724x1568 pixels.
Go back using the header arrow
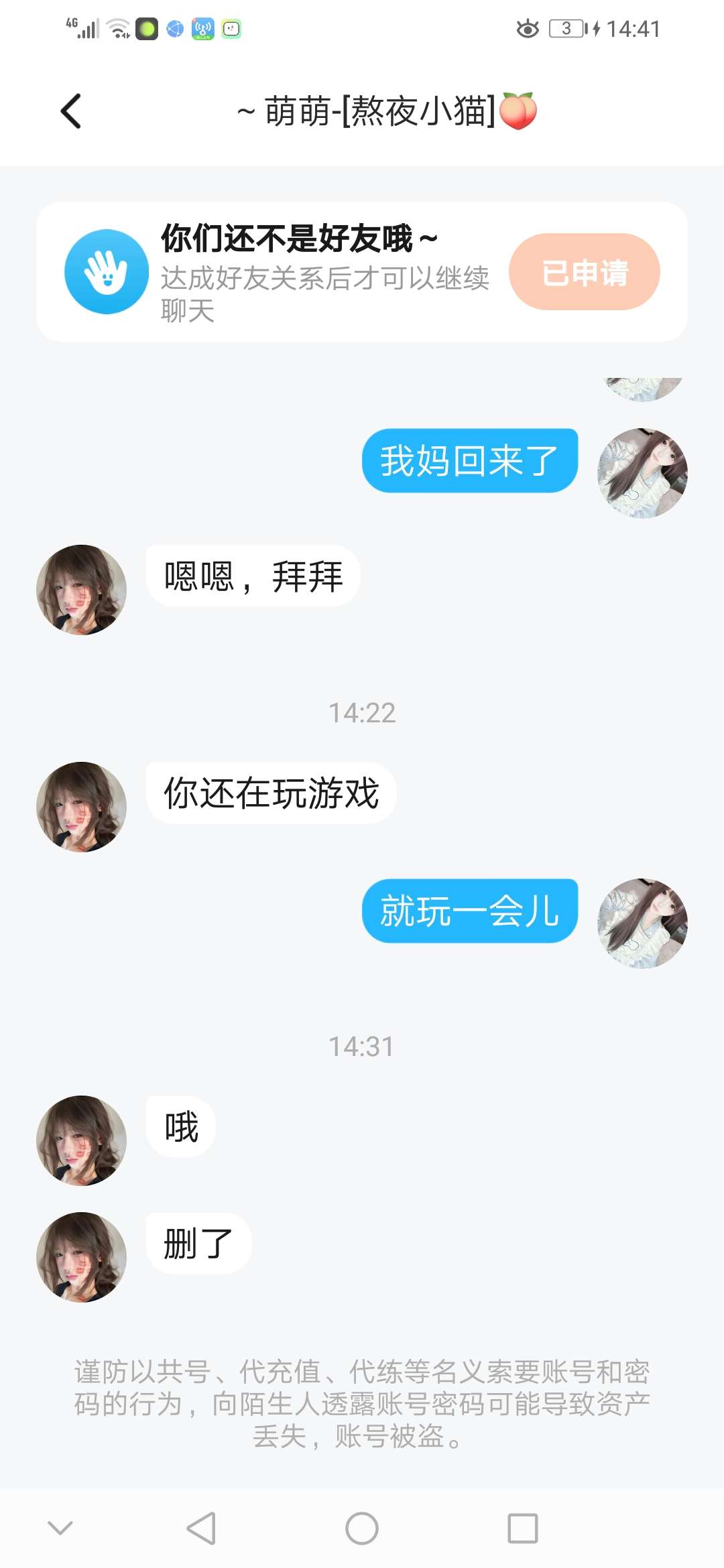[71, 111]
